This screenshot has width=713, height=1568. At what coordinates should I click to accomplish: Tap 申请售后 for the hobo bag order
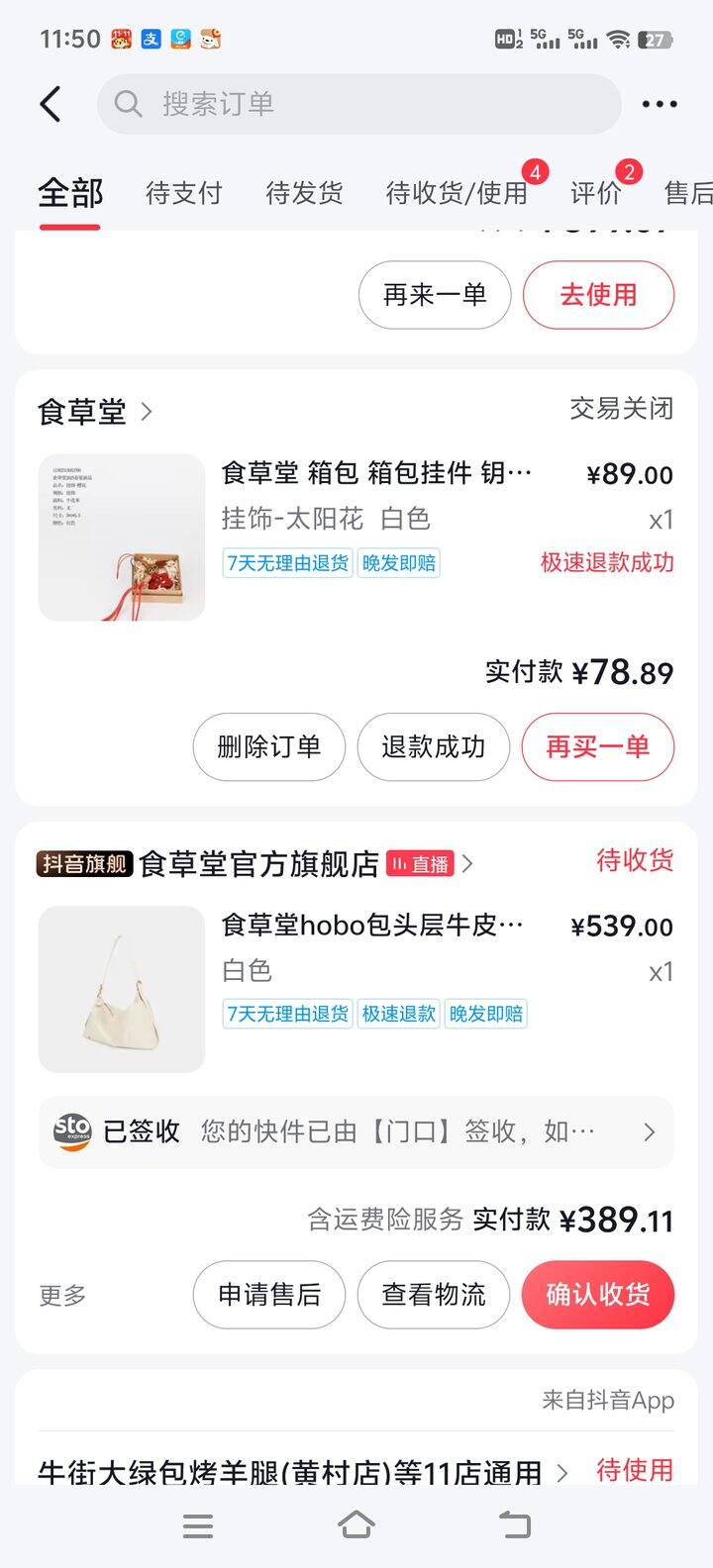click(x=268, y=1294)
